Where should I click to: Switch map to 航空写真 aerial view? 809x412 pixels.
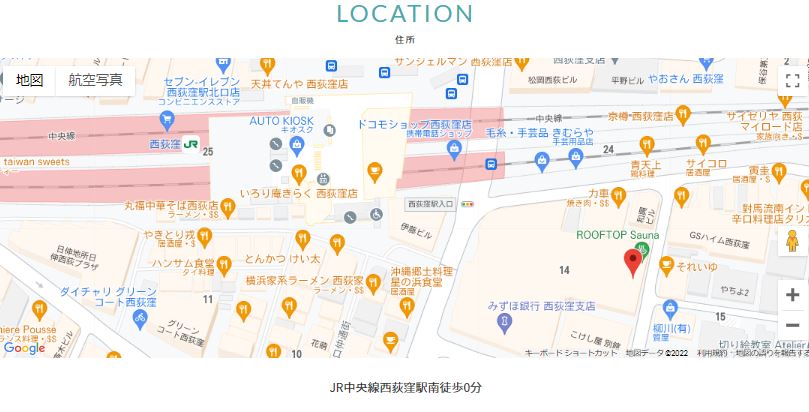click(95, 80)
